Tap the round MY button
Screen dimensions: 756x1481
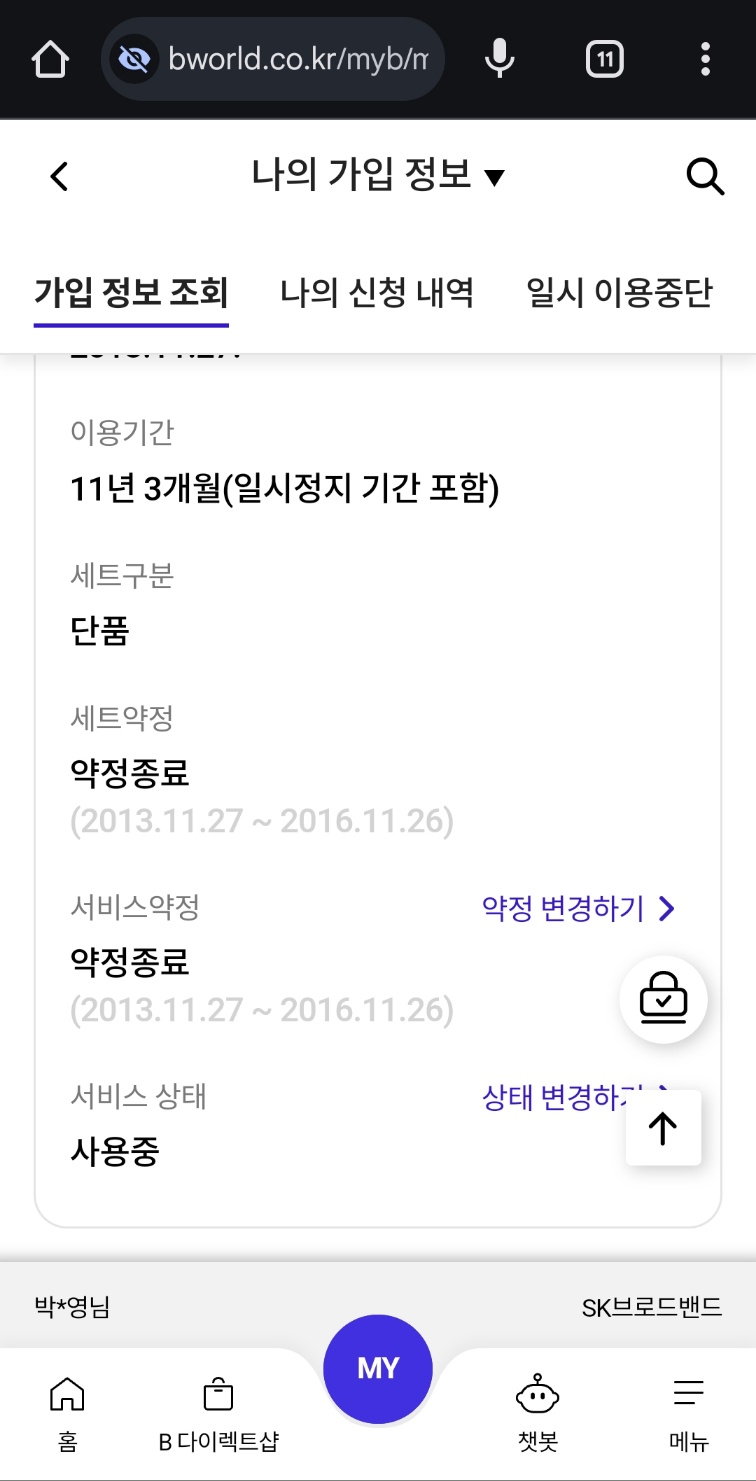pyautogui.click(x=378, y=1368)
